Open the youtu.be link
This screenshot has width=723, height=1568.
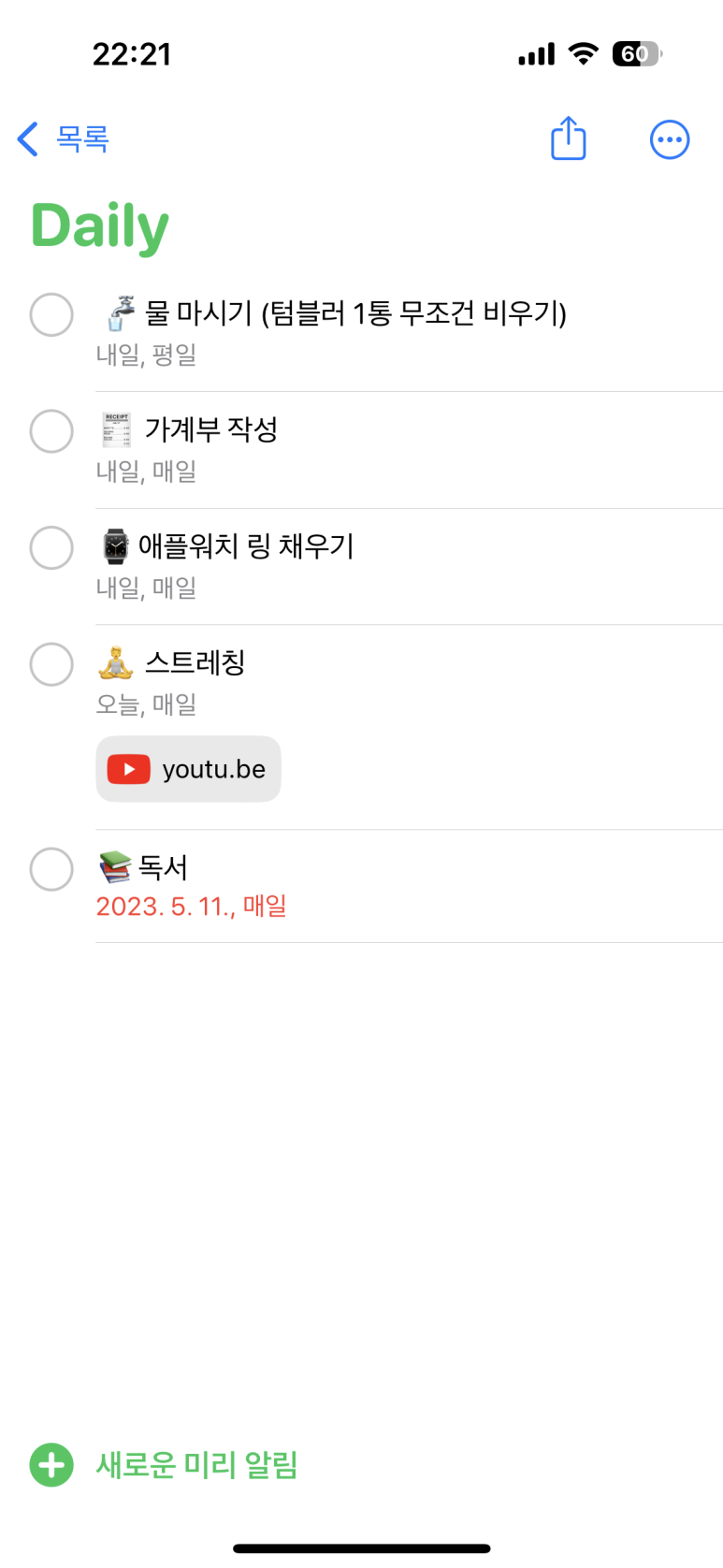click(188, 769)
